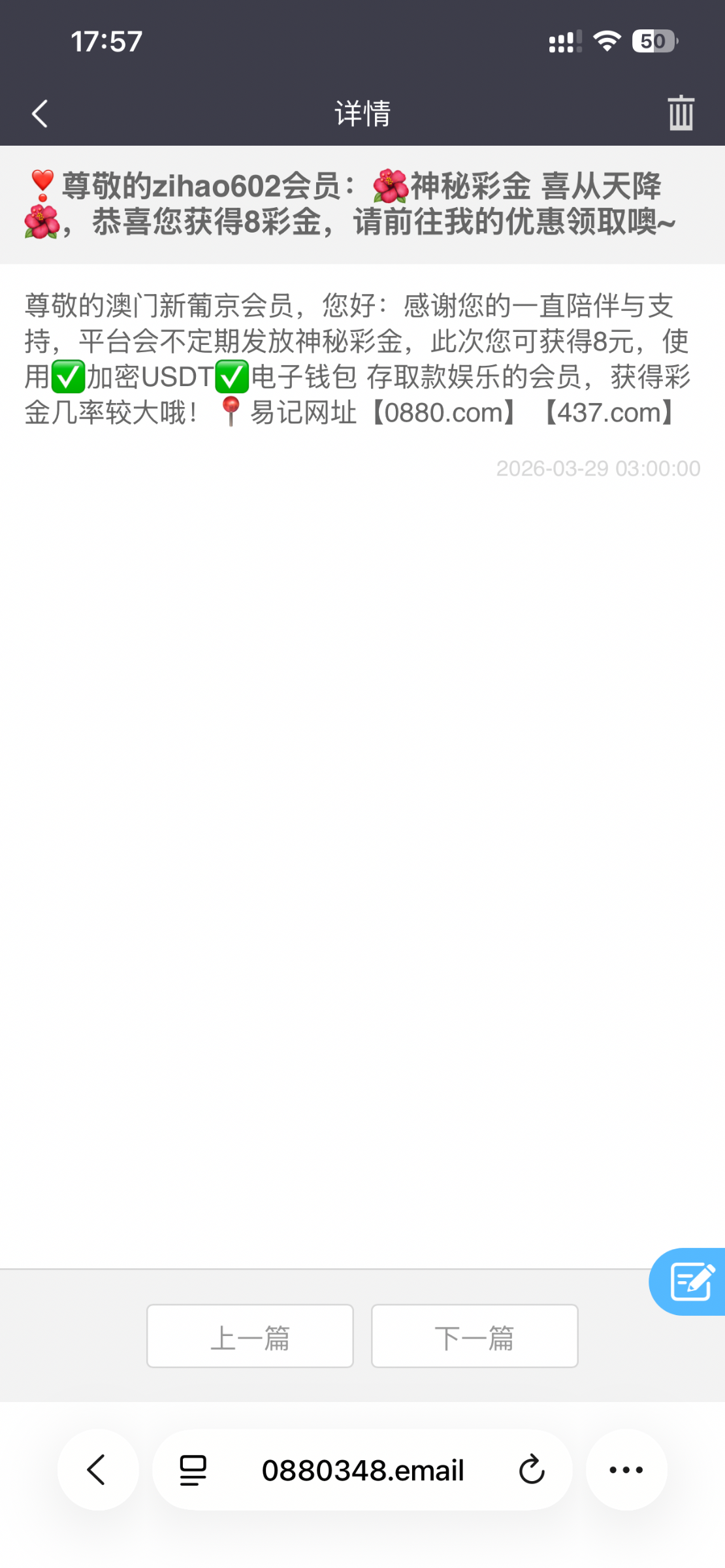Open the page options icon beside the address

coord(193,1470)
